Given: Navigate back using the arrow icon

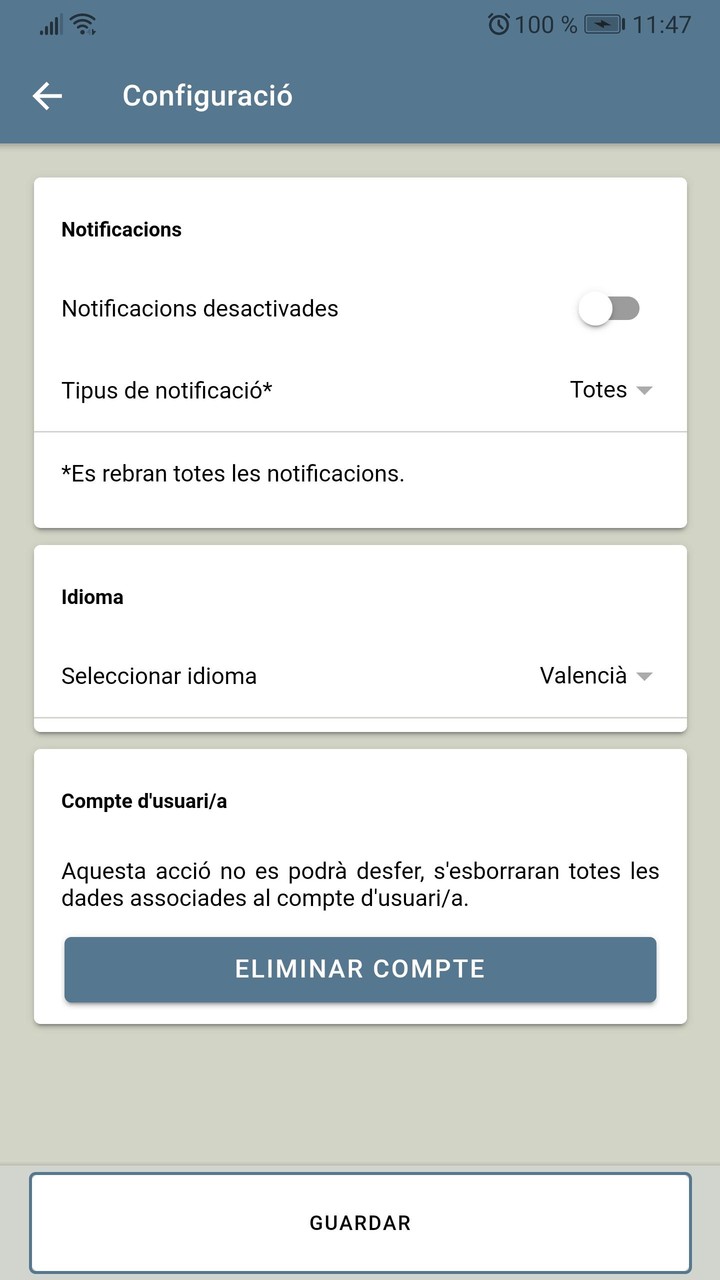Looking at the screenshot, I should pyautogui.click(x=46, y=95).
